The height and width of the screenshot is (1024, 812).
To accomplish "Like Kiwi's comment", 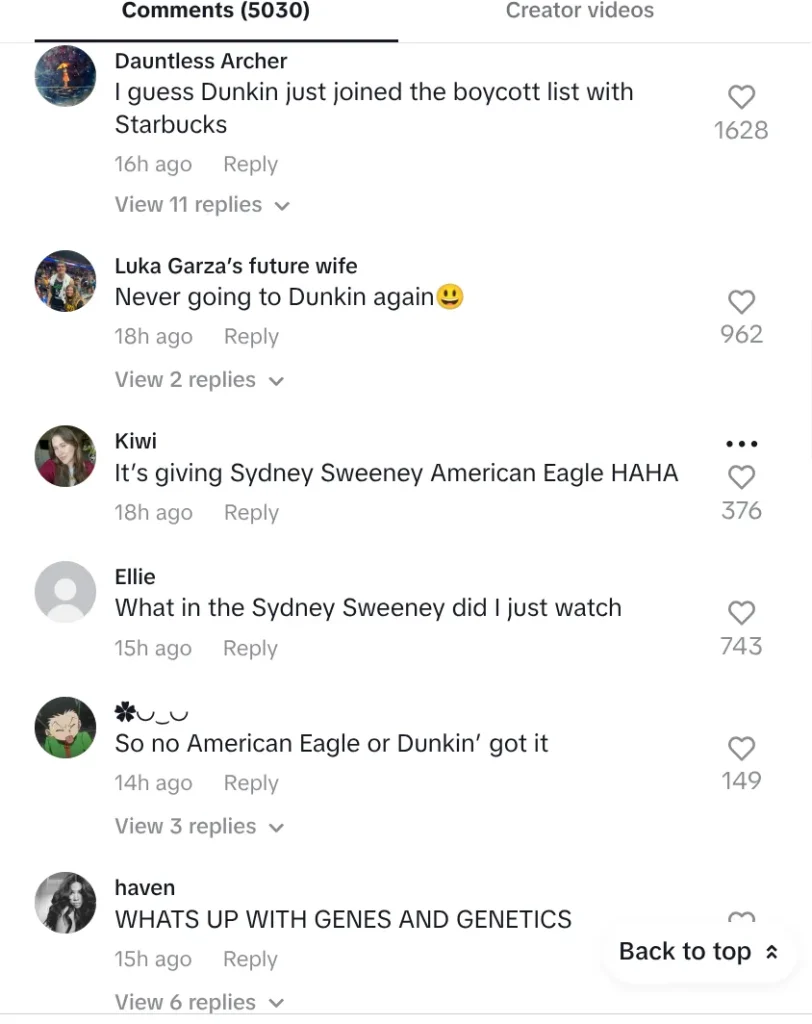I will pos(741,477).
